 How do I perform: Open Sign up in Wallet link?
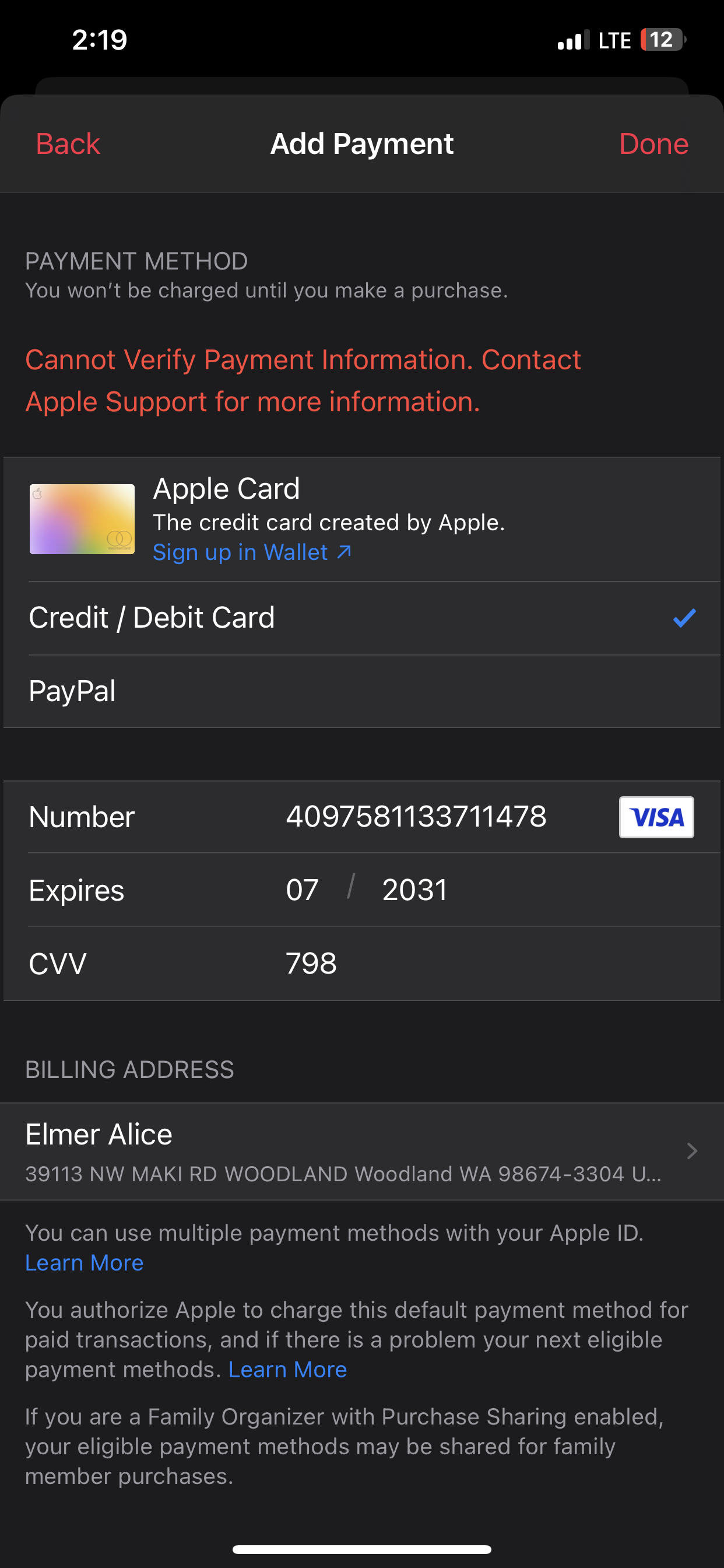click(252, 552)
